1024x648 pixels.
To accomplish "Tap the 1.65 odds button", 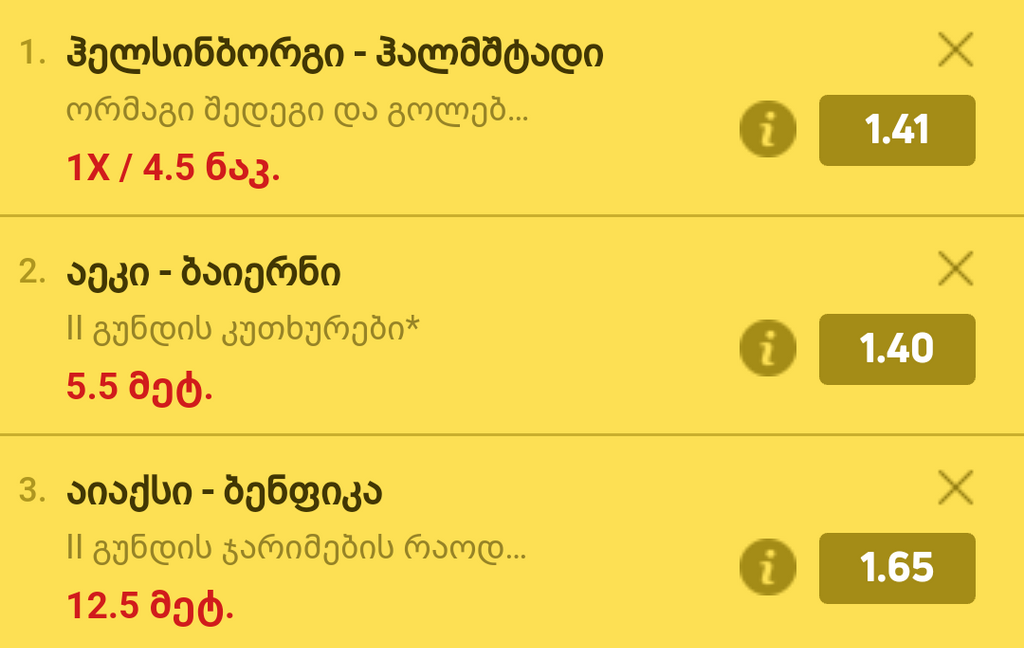I will pos(897,568).
